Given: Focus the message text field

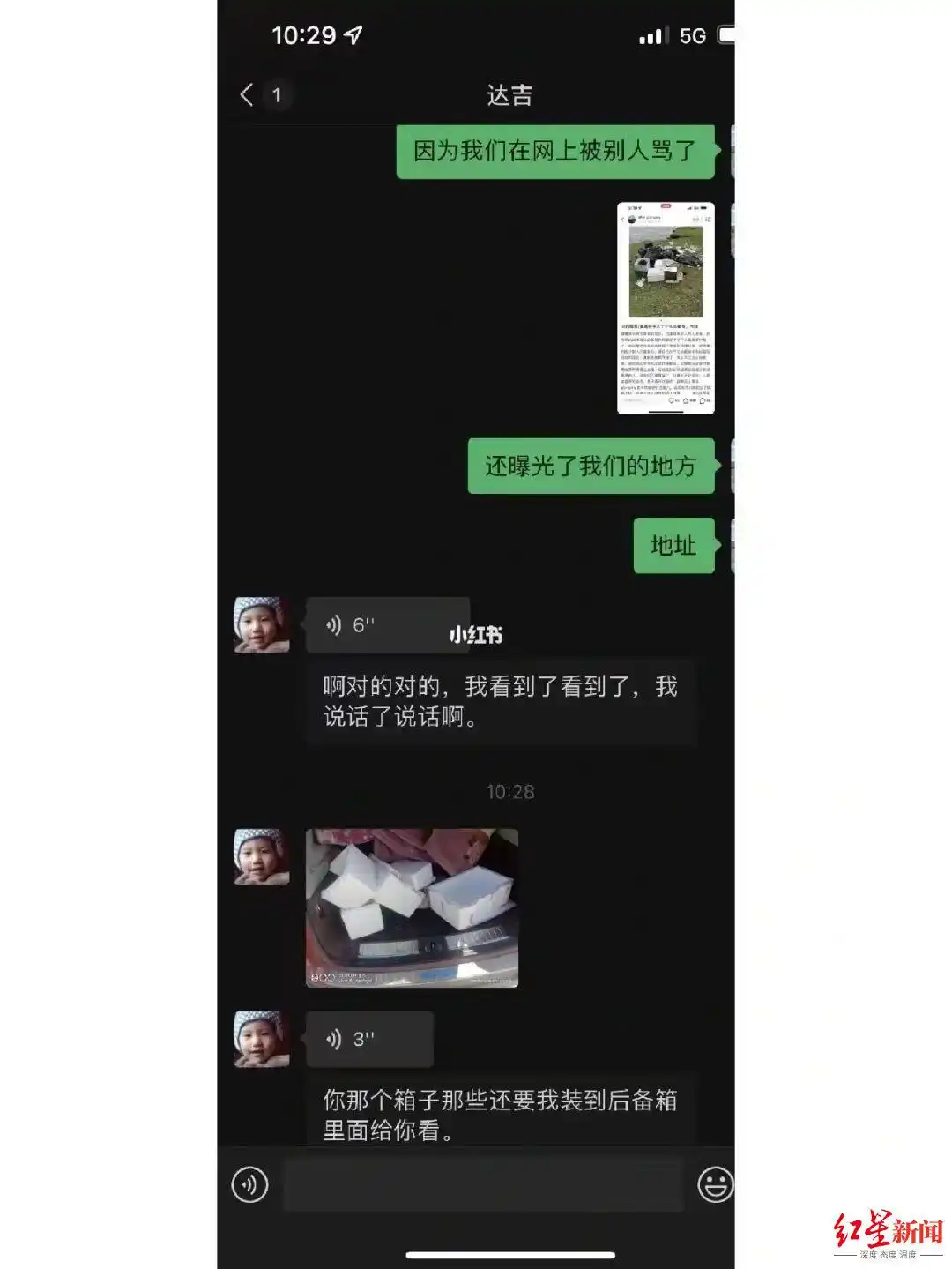Looking at the screenshot, I should tap(483, 1184).
